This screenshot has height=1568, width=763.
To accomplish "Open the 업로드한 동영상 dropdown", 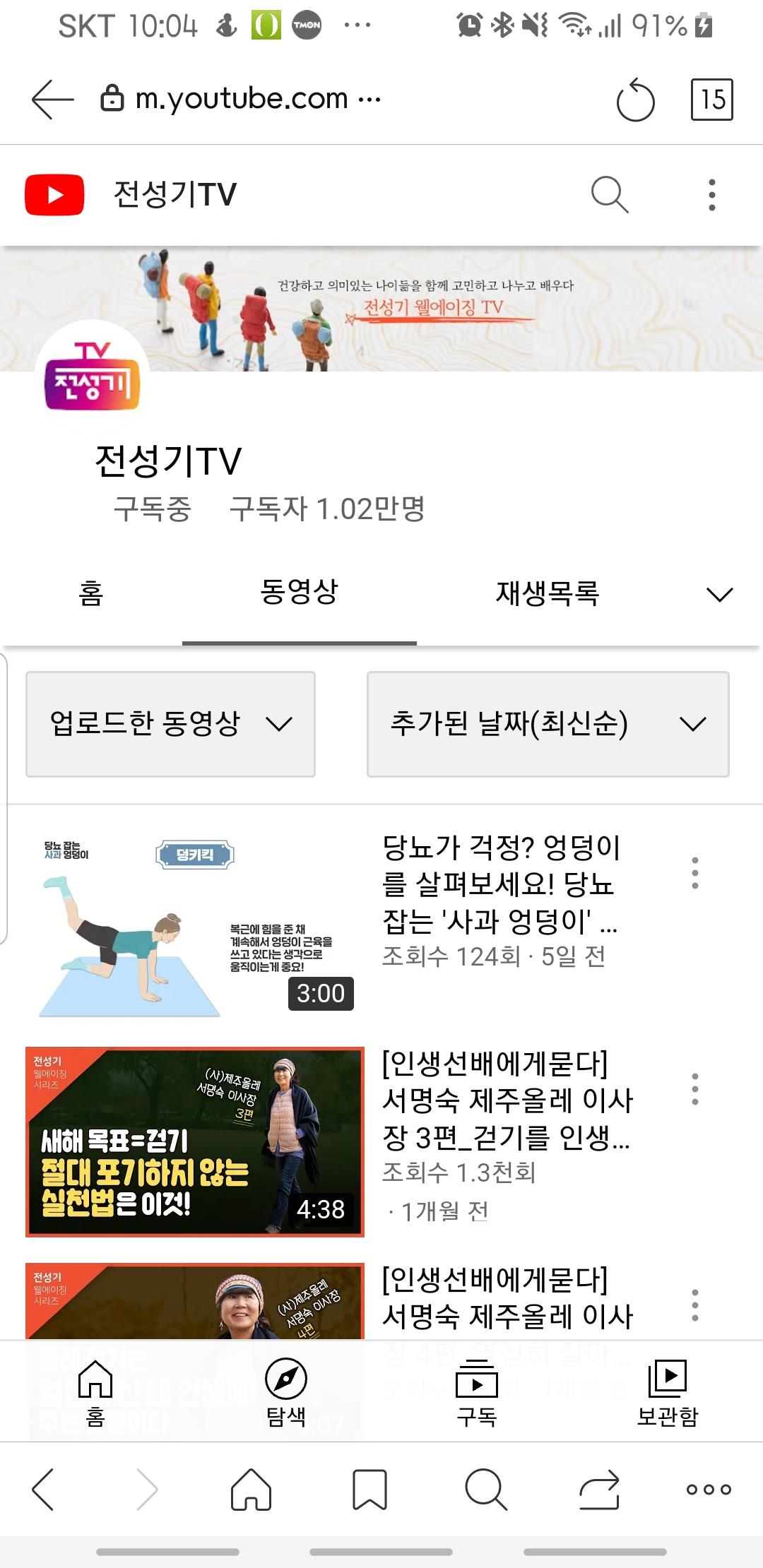I will pyautogui.click(x=170, y=724).
